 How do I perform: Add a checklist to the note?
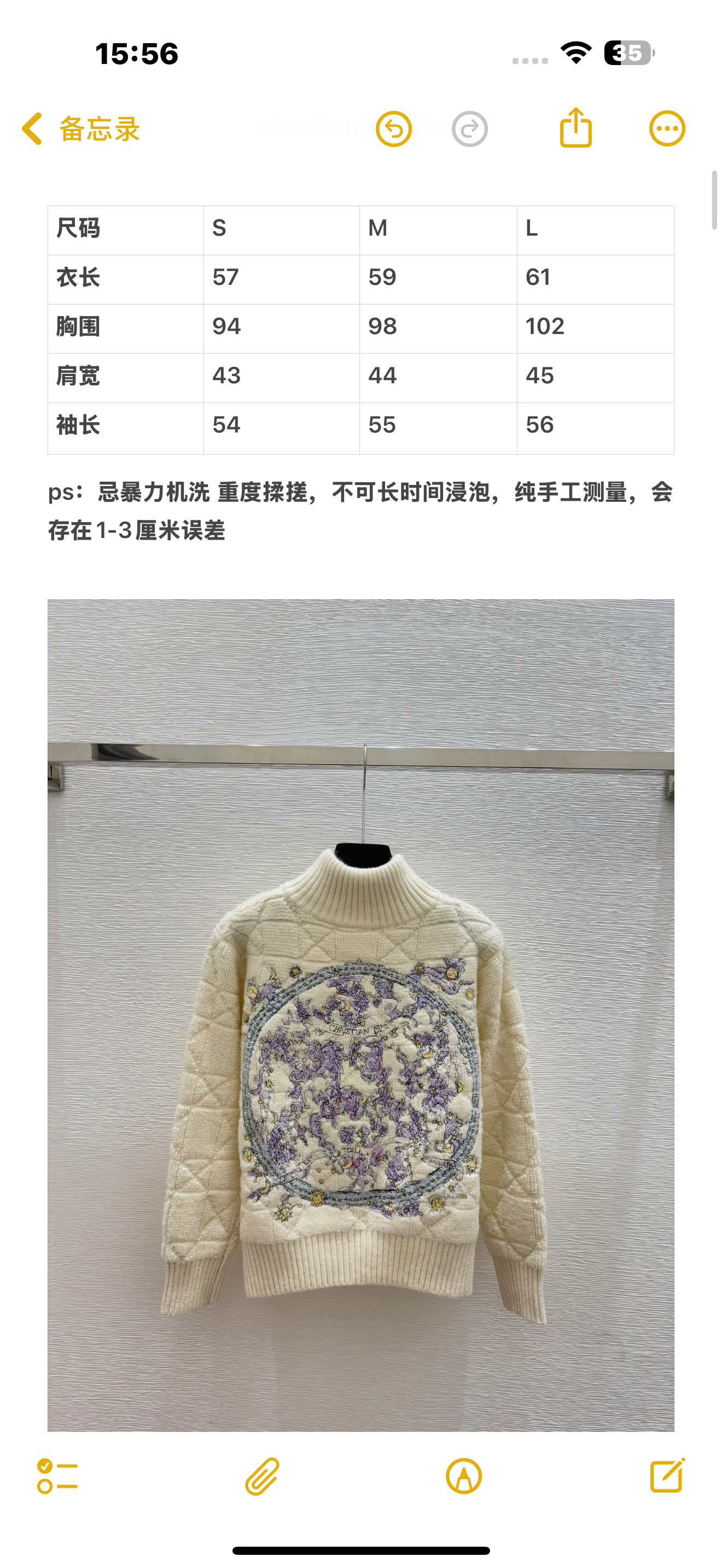pos(57,1476)
